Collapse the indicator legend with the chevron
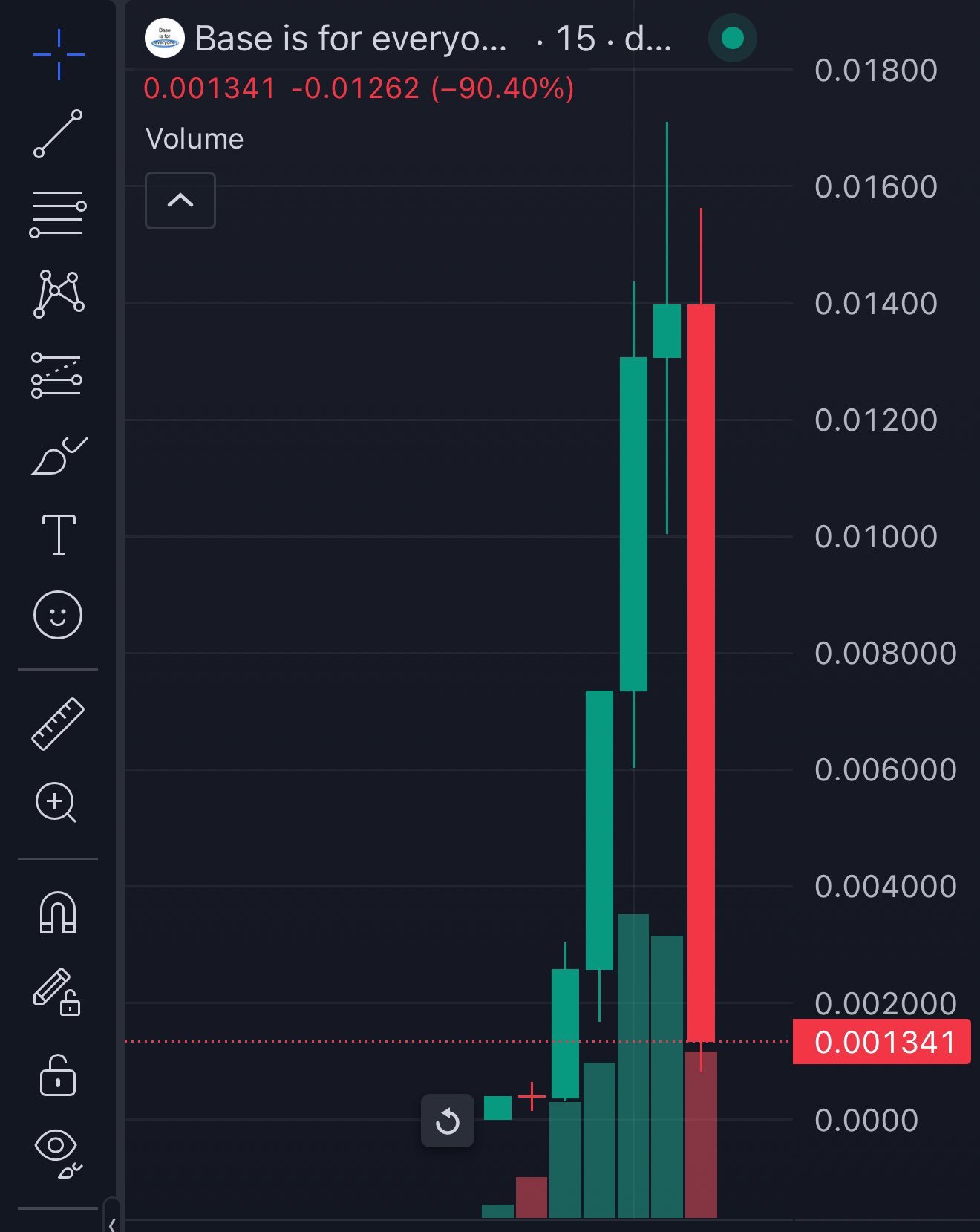 pos(180,201)
